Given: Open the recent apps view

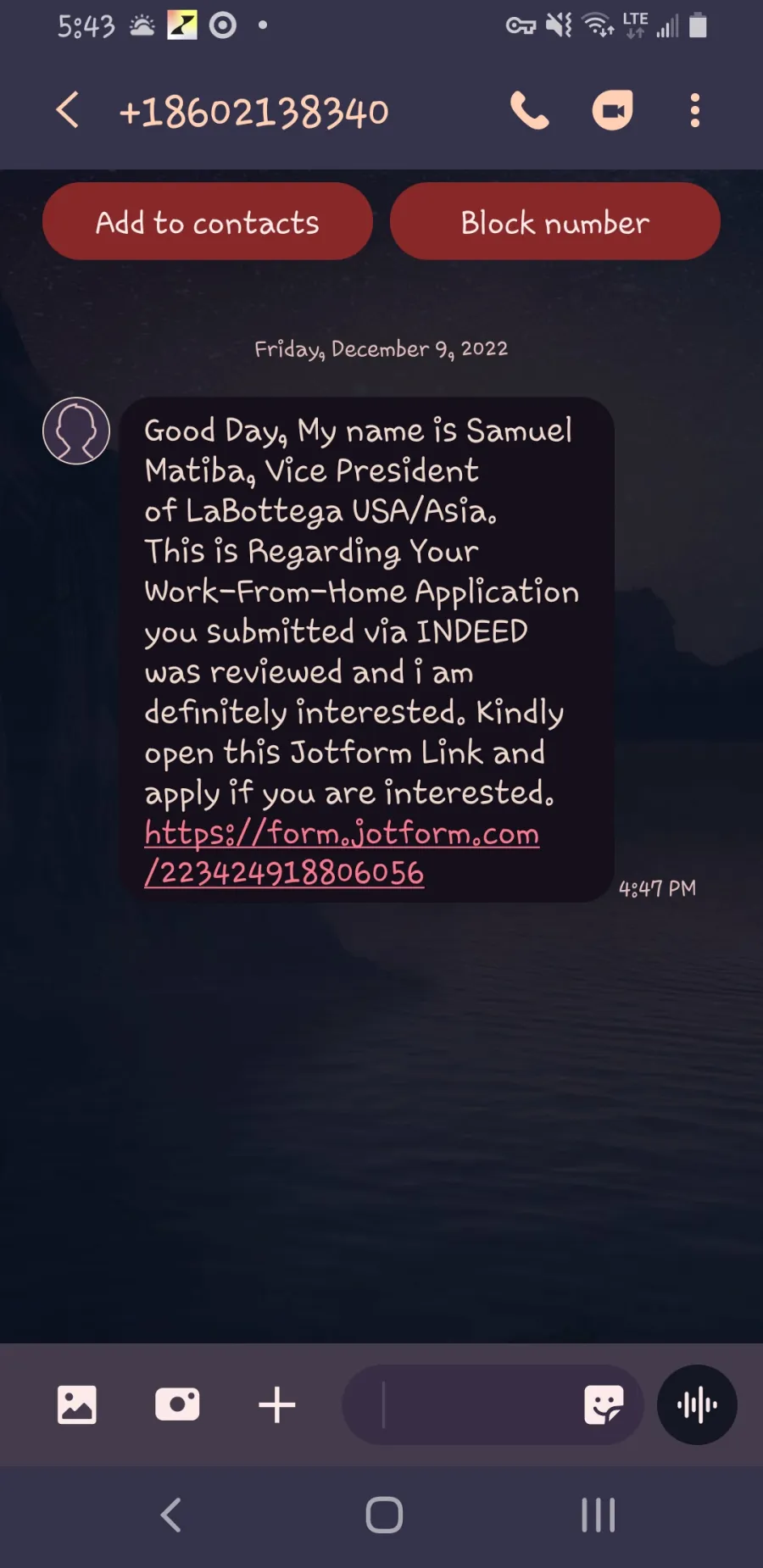Looking at the screenshot, I should coord(598,1515).
